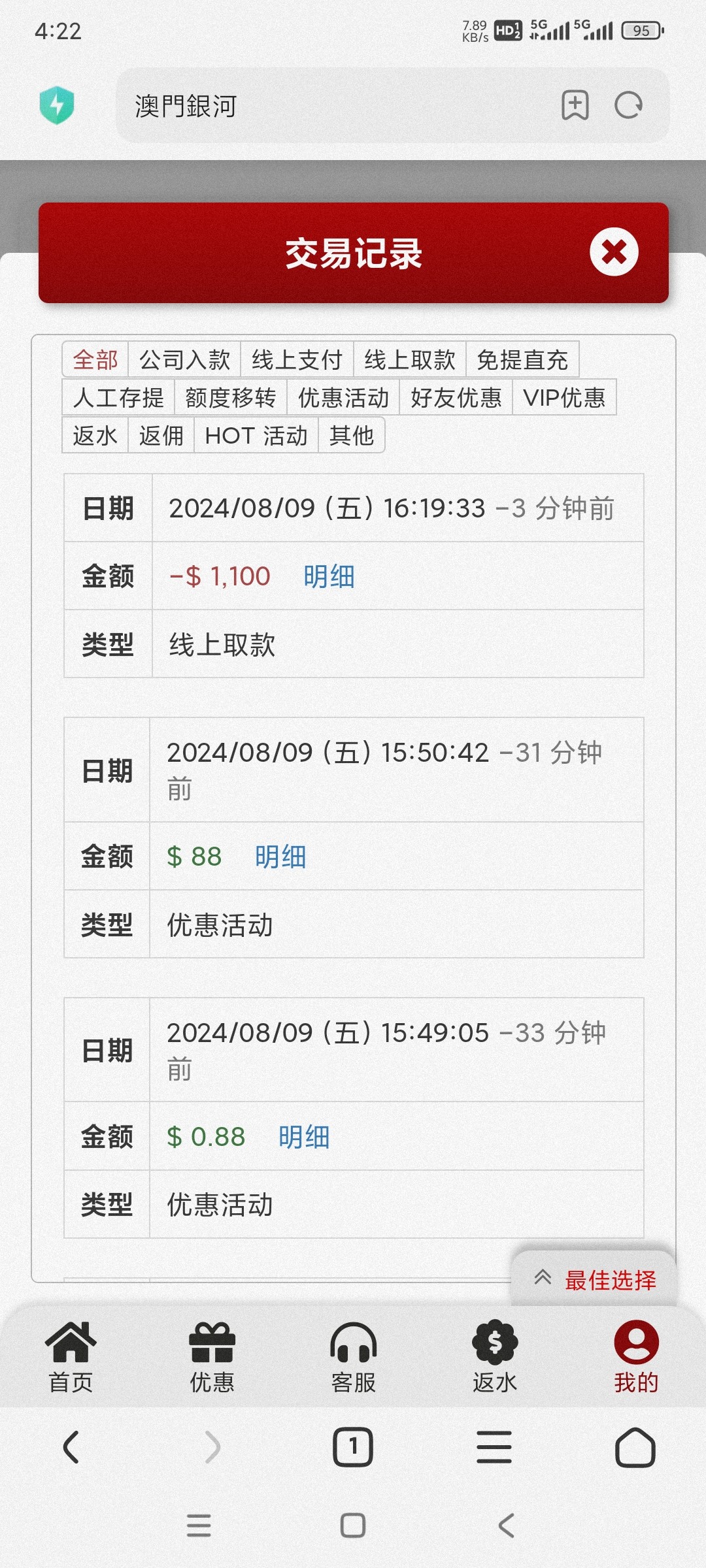Screen dimensions: 706x1568
Task: Open 明细 for the $0.88 transaction
Action: pos(304,1137)
